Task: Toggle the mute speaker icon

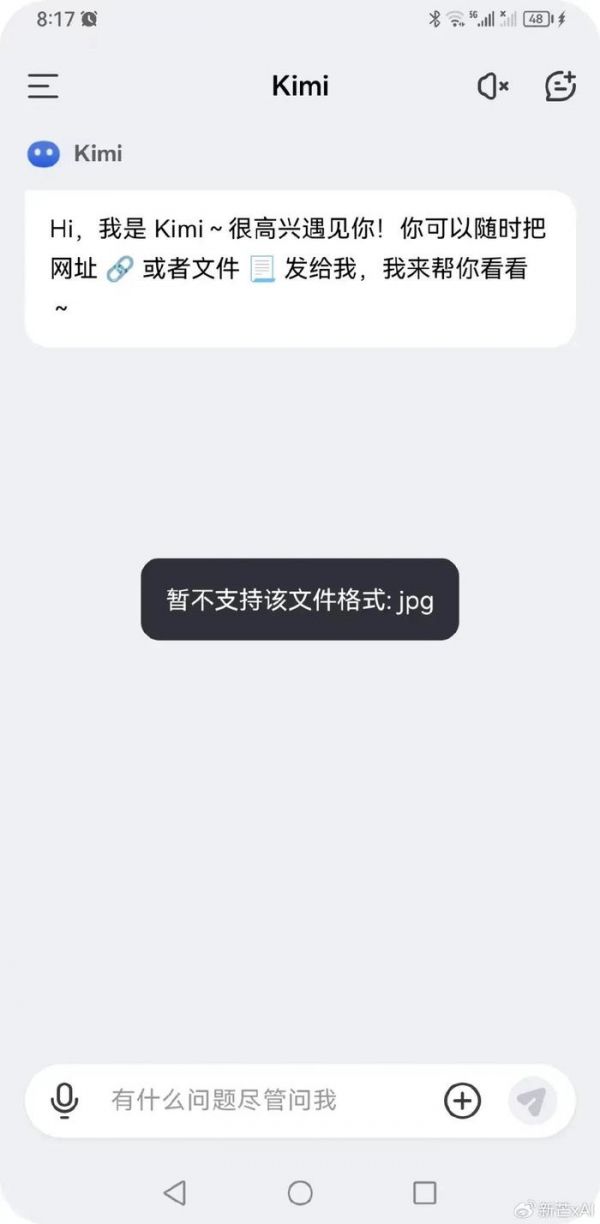Action: coord(492,87)
